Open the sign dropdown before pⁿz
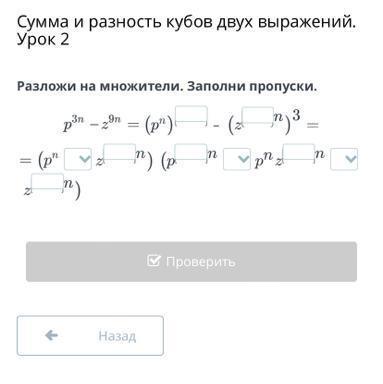This screenshot has height=384, width=383. 237,159
